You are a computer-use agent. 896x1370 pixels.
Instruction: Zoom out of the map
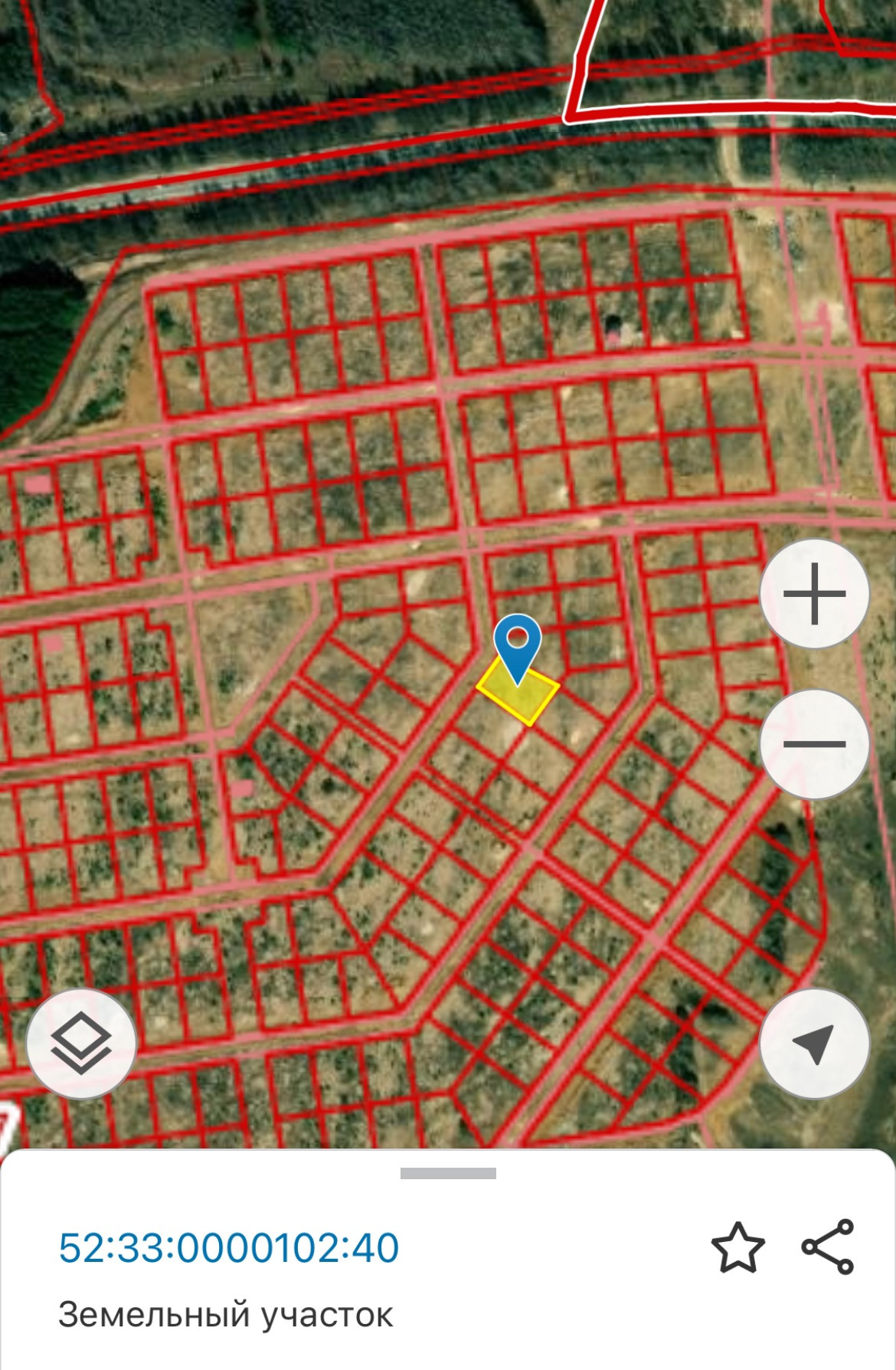pyautogui.click(x=814, y=743)
